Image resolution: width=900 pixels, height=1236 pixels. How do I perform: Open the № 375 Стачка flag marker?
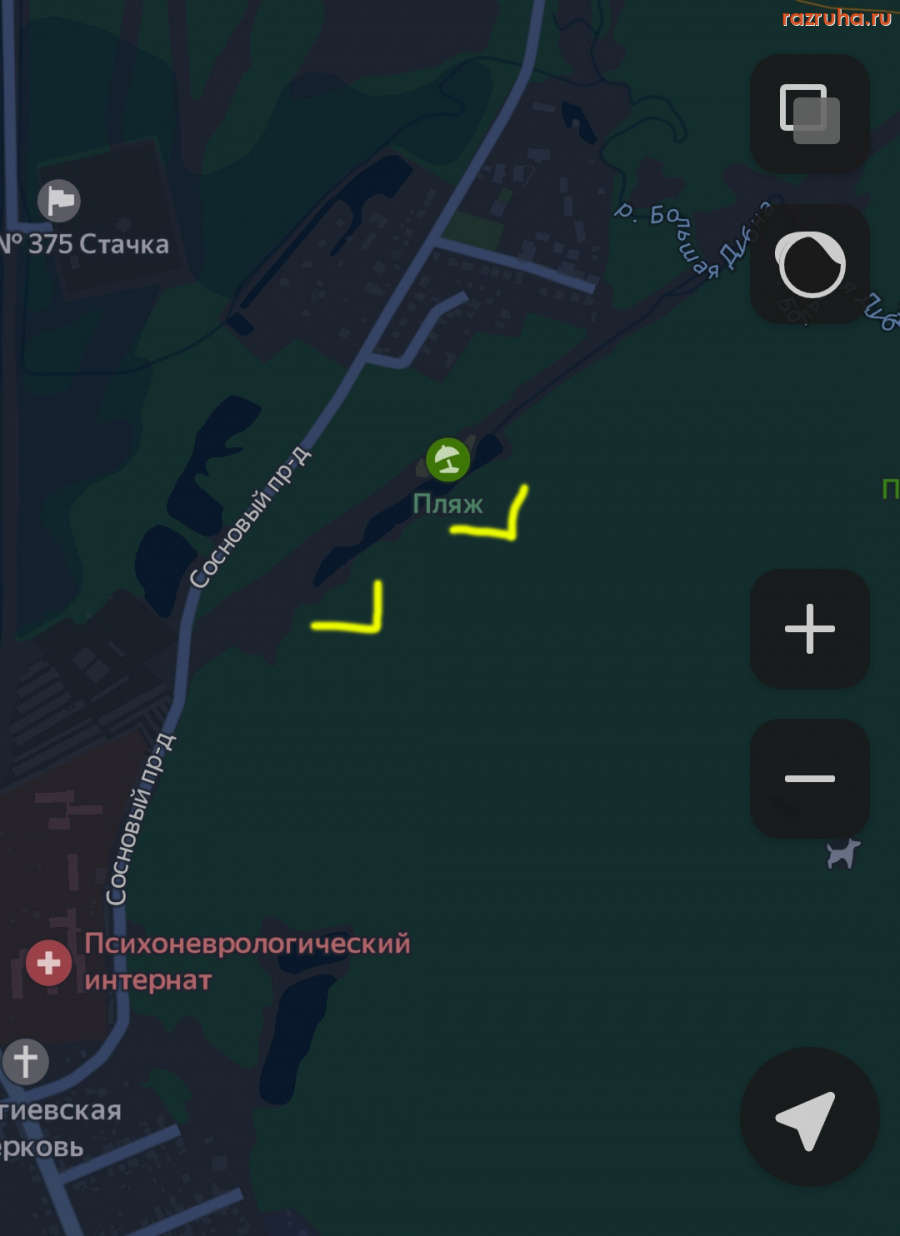(59, 200)
